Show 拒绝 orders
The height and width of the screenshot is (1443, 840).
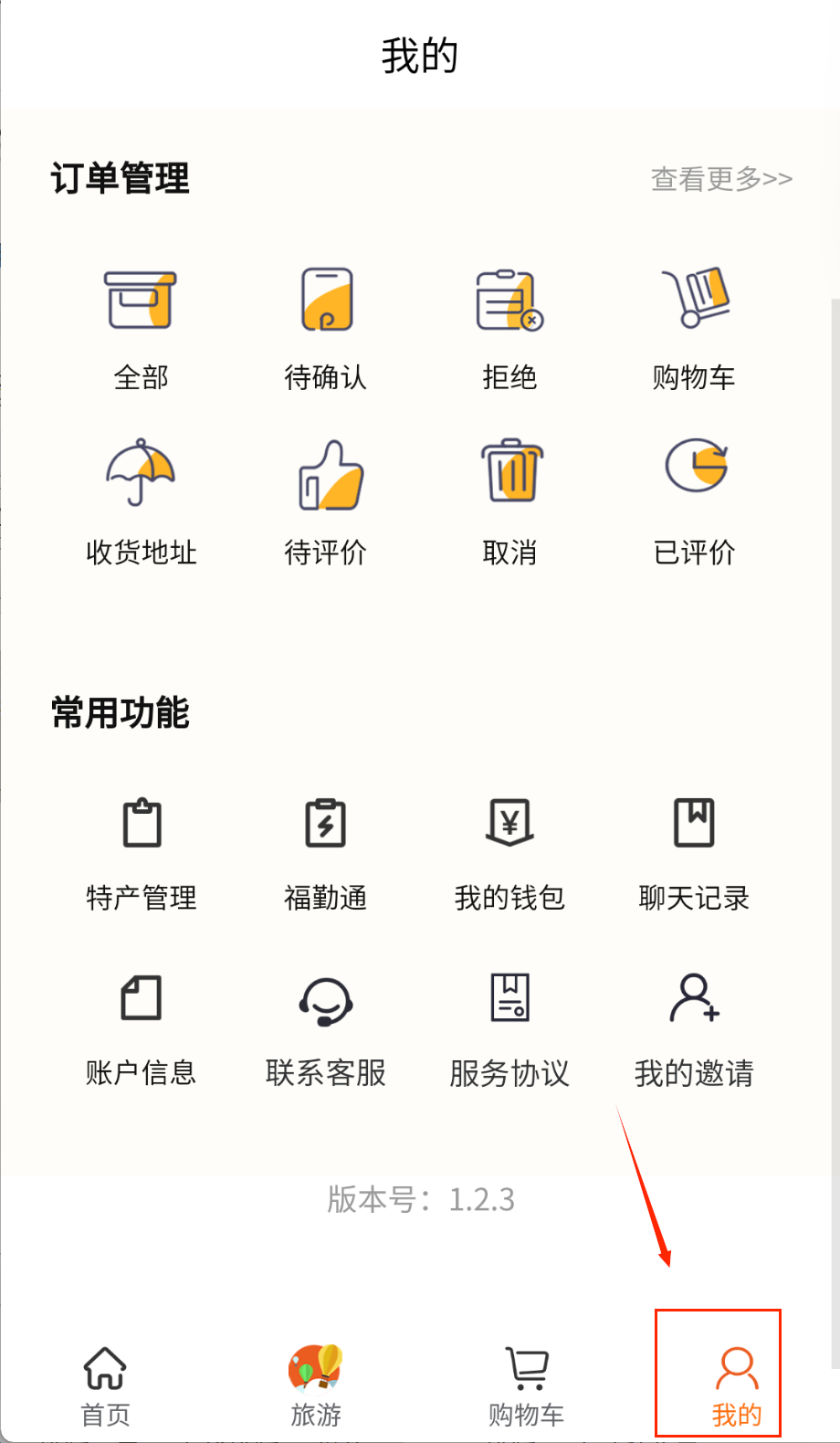click(509, 325)
